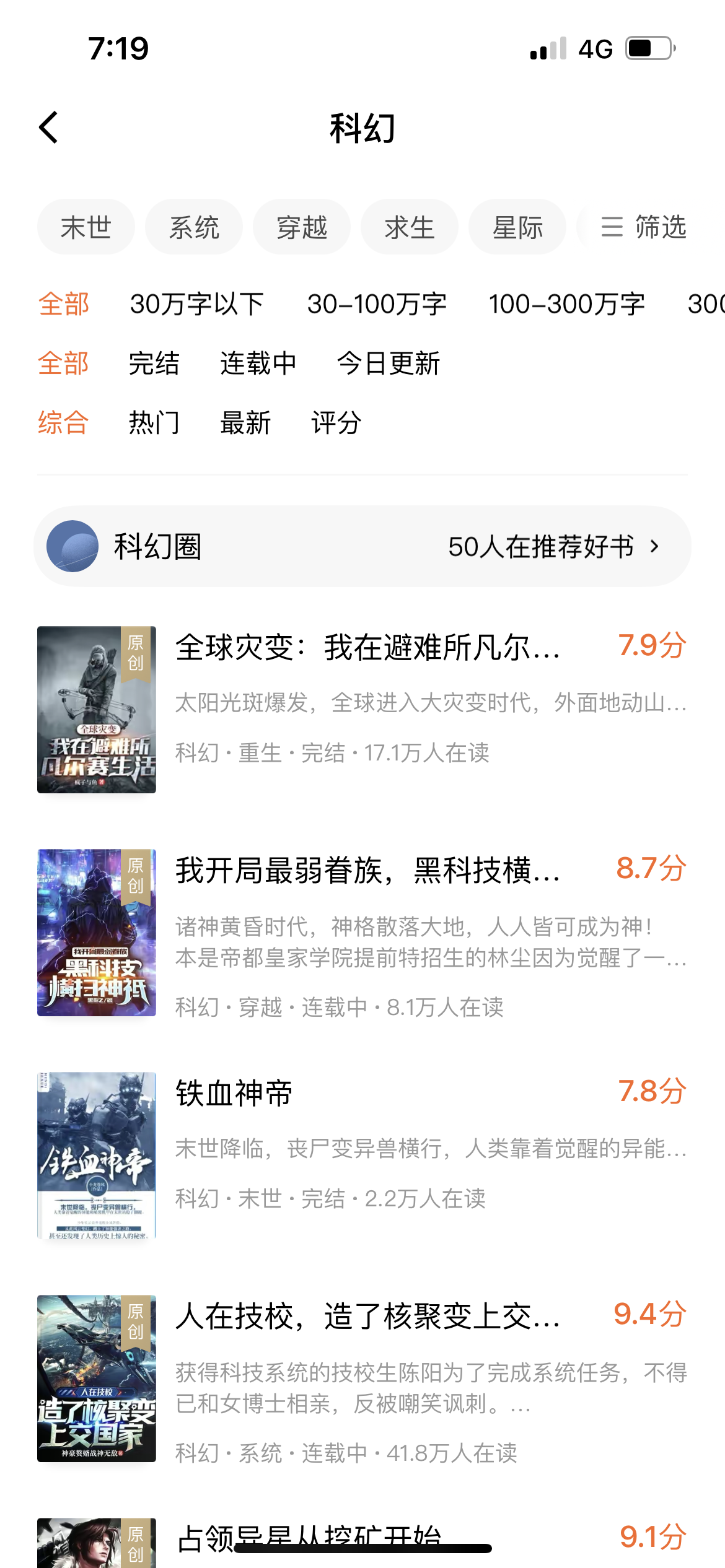
Task: Show books with 30-100万字
Action: [x=377, y=304]
